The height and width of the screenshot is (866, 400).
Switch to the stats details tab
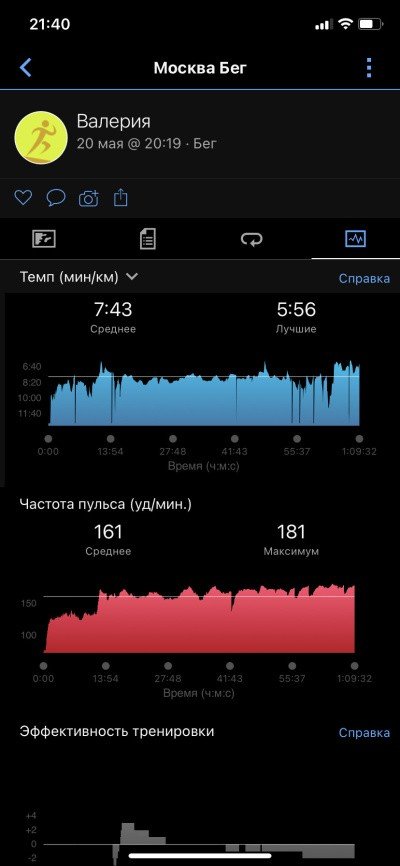[x=148, y=239]
